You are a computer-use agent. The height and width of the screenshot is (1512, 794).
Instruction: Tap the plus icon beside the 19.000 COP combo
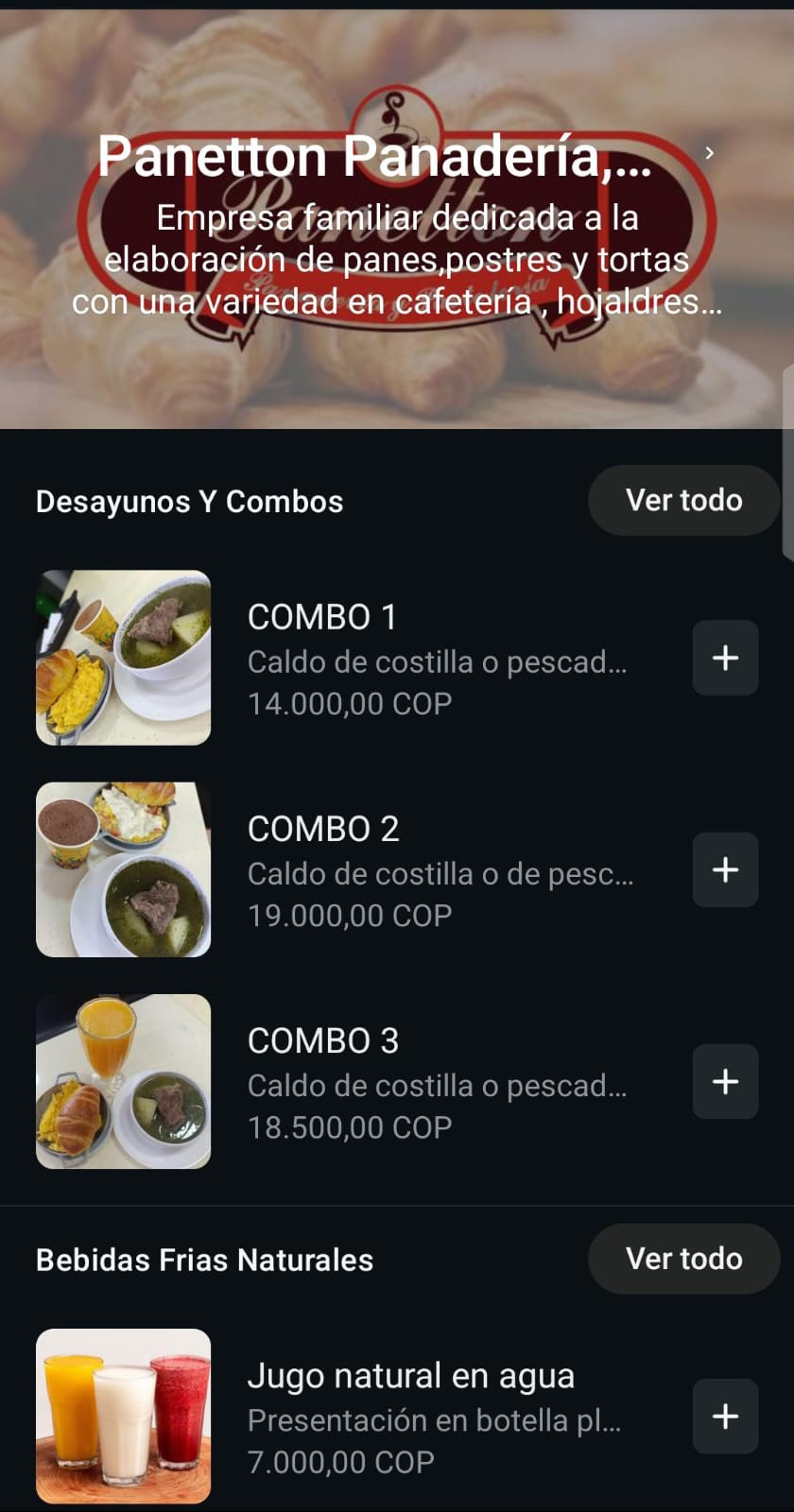pos(725,869)
